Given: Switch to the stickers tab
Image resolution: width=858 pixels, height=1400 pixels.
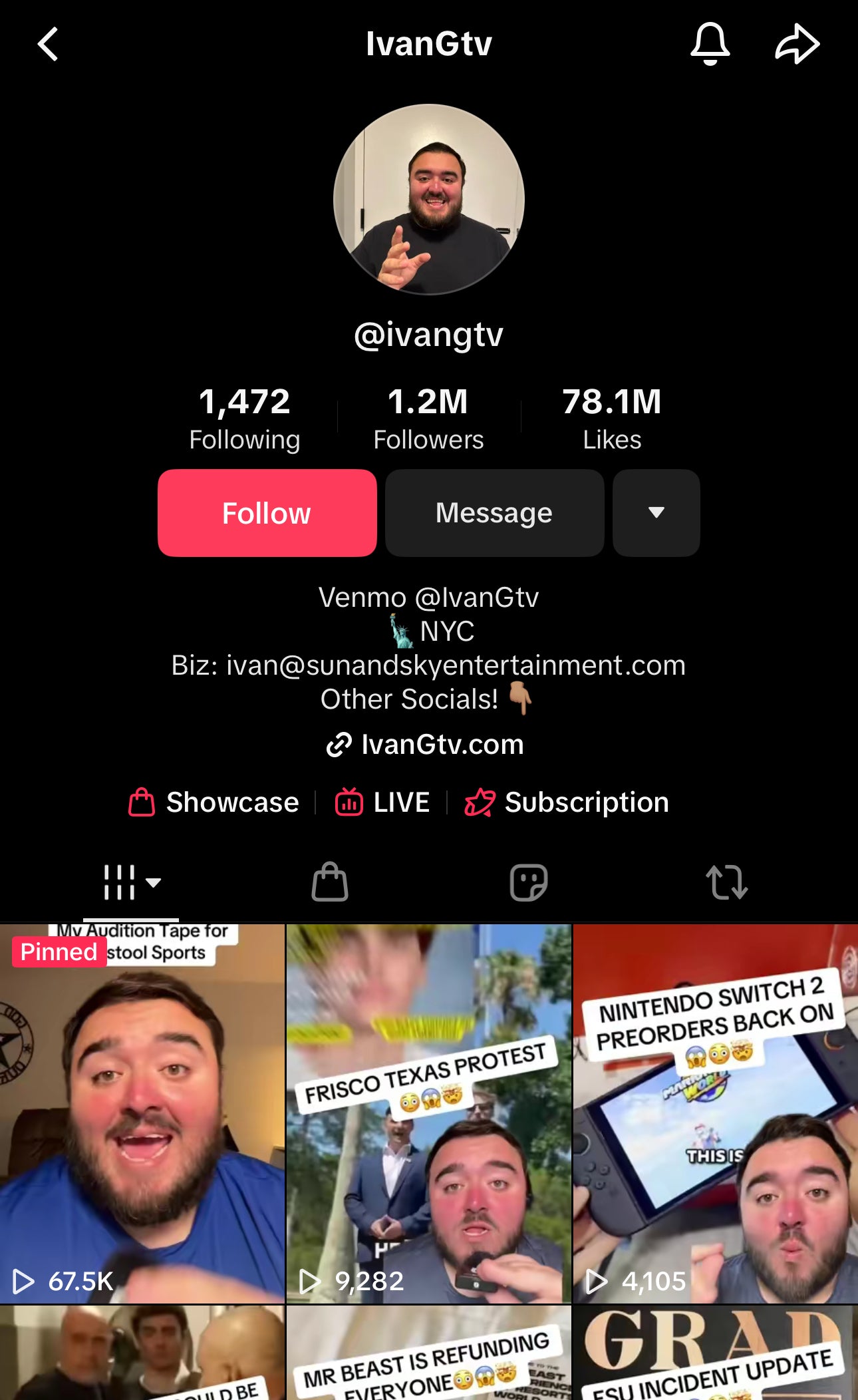Looking at the screenshot, I should point(529,882).
